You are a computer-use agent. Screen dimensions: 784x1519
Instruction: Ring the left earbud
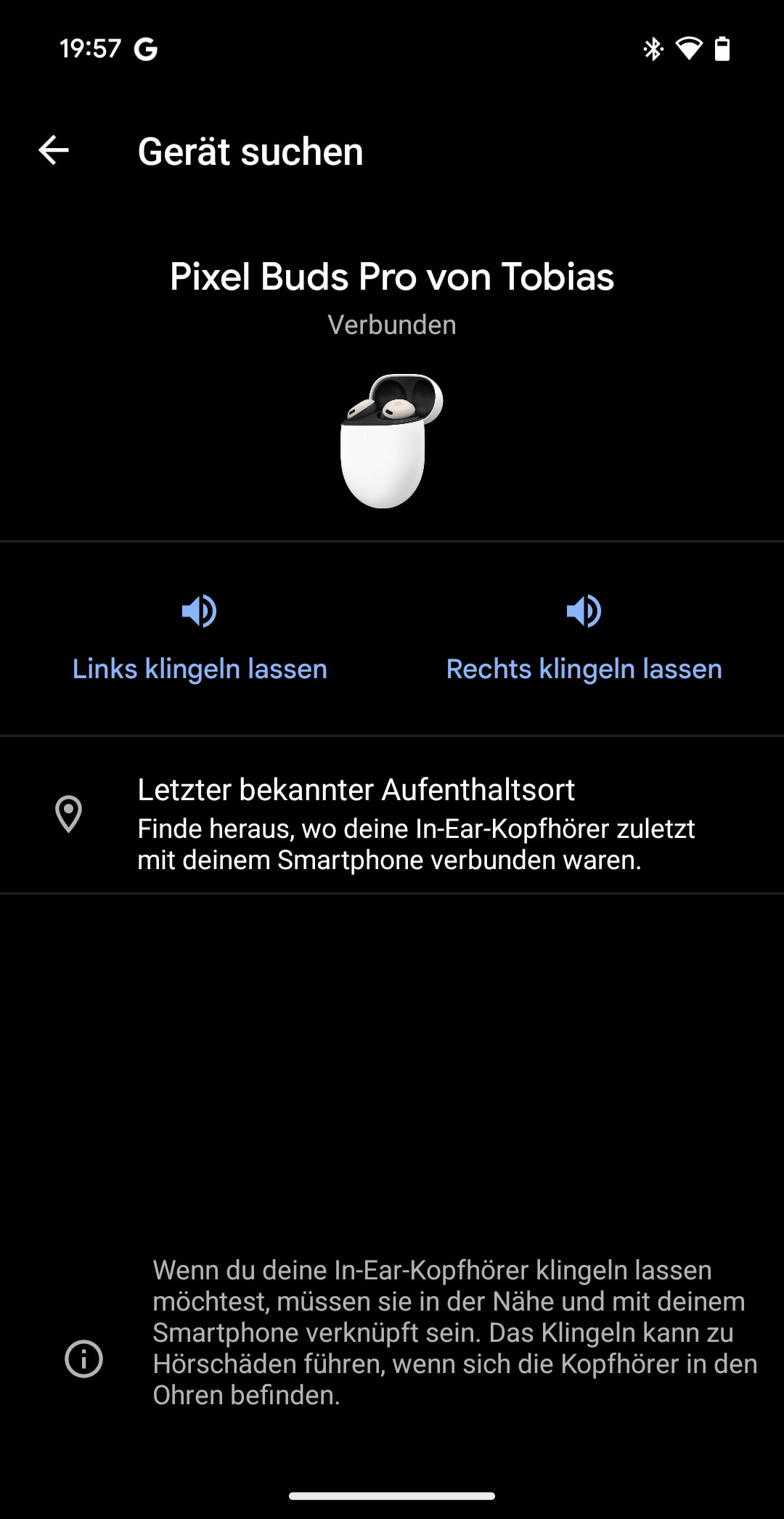(x=200, y=639)
